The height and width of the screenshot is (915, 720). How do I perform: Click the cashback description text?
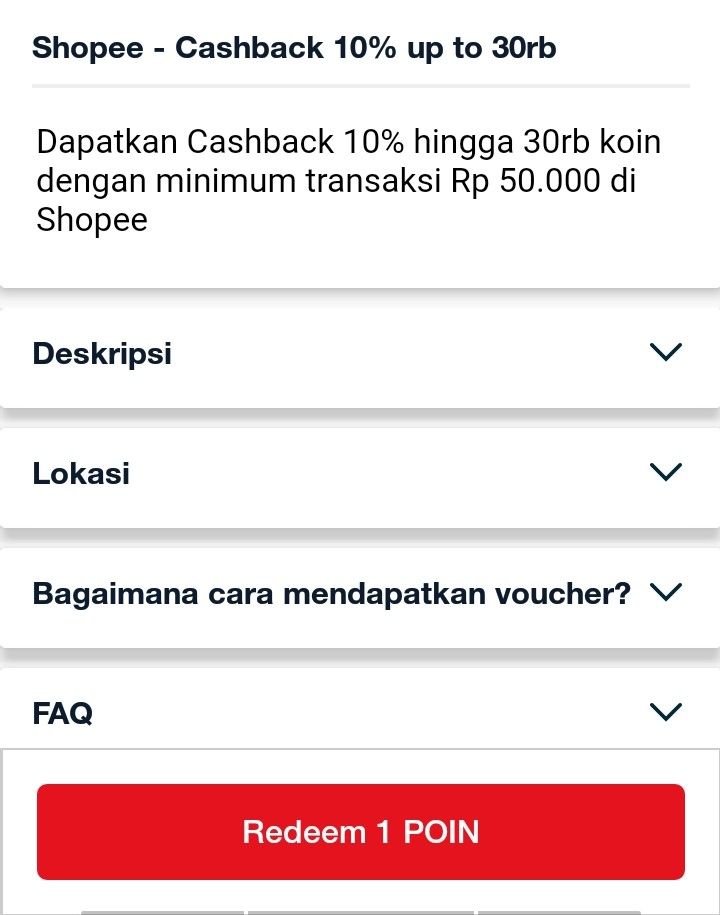click(348, 180)
